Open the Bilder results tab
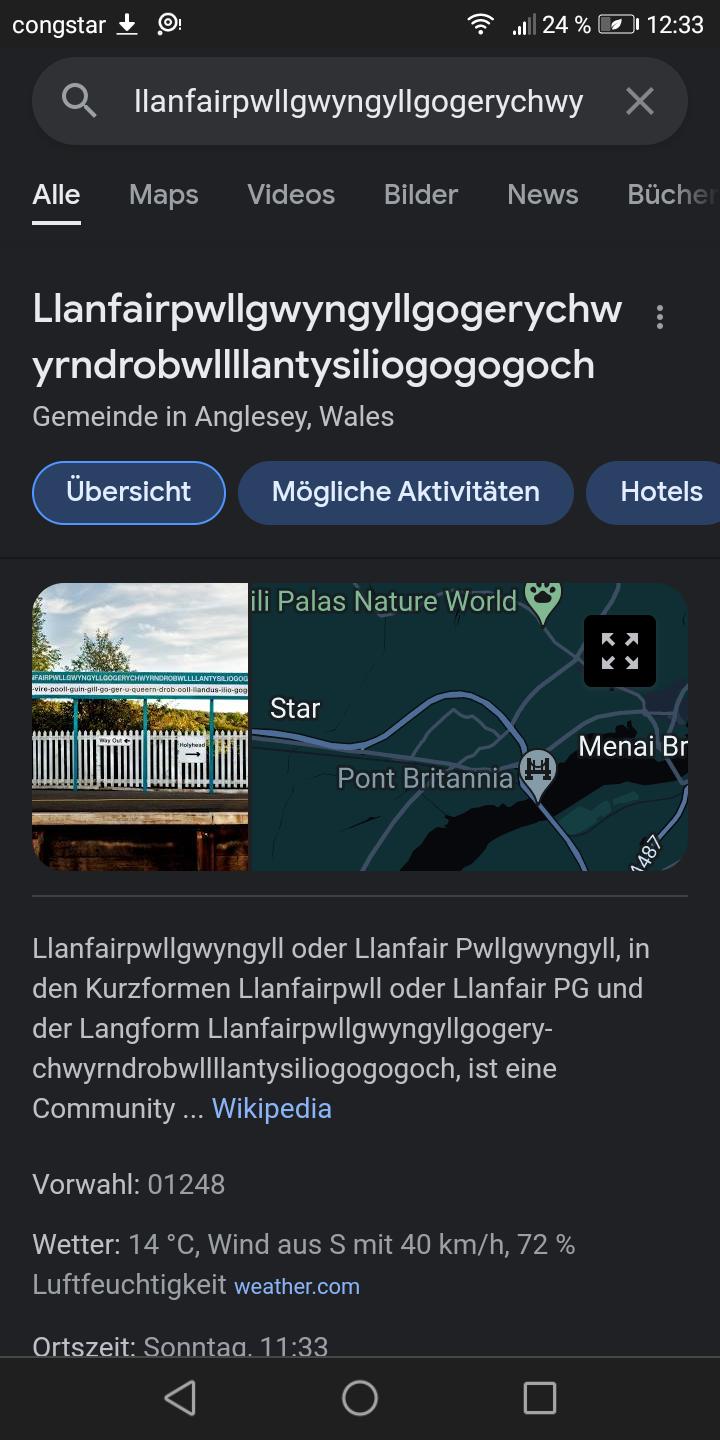720x1440 pixels. tap(421, 194)
